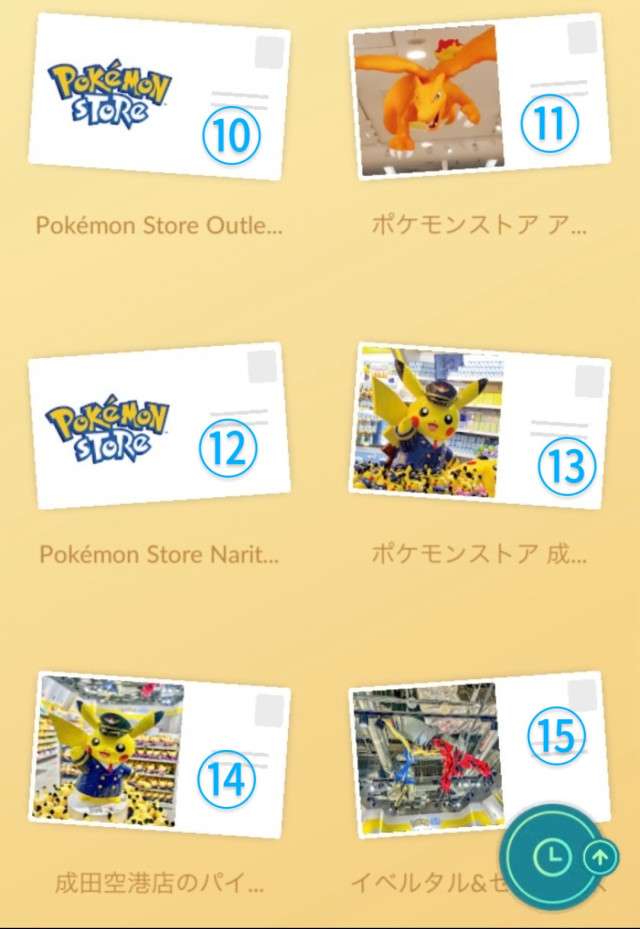Open the Charizard postcard labeled ポケモンストア ア
The width and height of the screenshot is (640, 929).
tap(479, 97)
